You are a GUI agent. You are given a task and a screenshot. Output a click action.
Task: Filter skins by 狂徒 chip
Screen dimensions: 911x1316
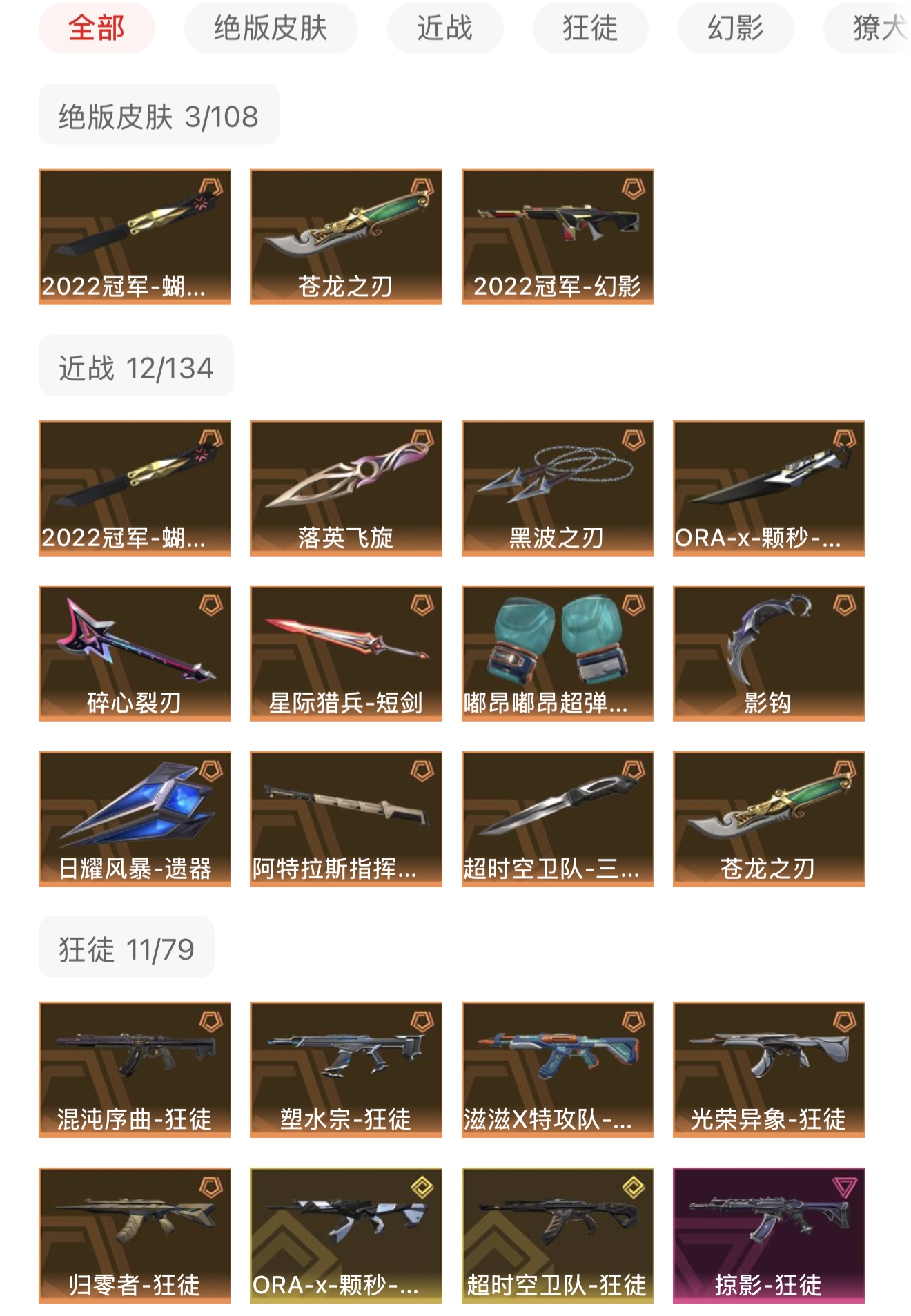590,28
